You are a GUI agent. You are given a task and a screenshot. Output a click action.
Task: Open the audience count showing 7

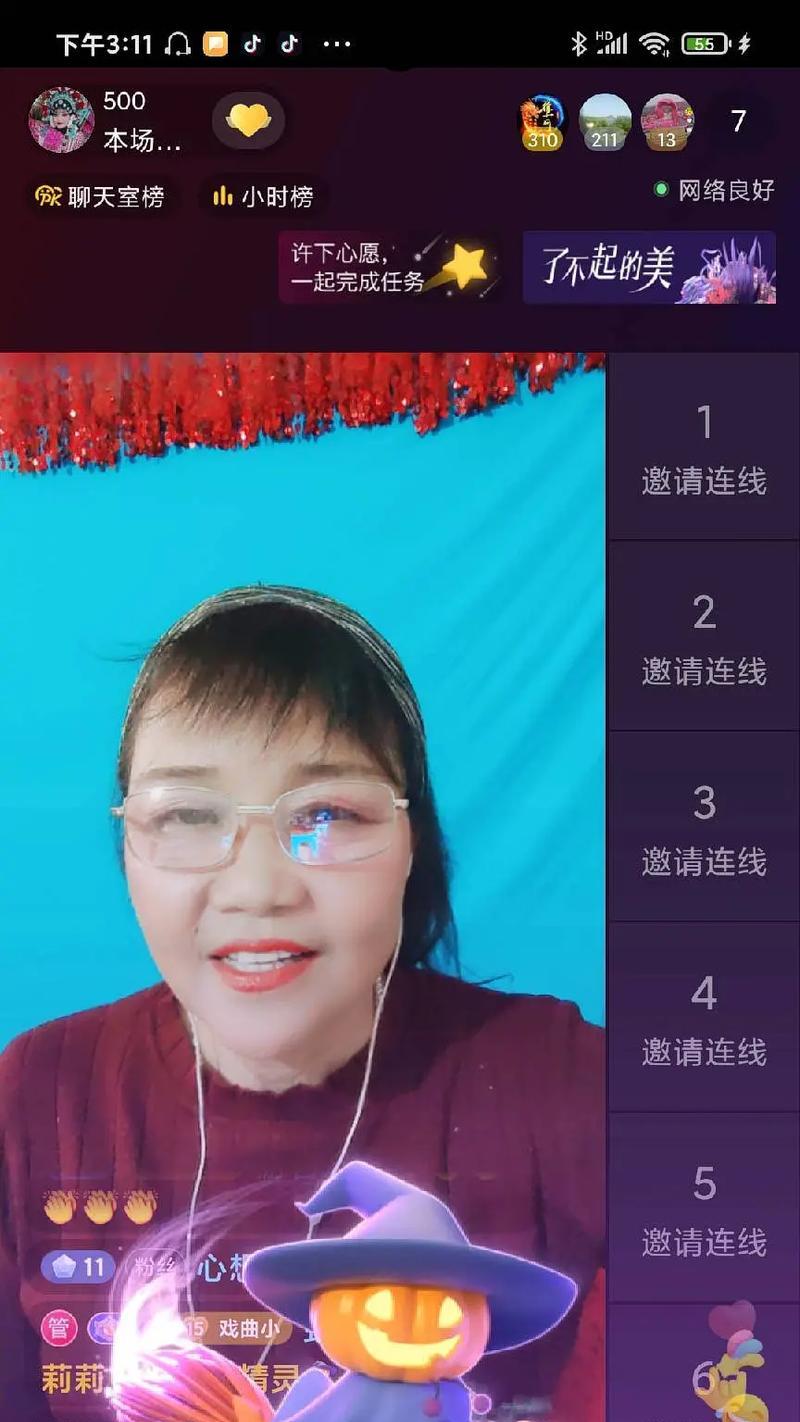pos(738,122)
